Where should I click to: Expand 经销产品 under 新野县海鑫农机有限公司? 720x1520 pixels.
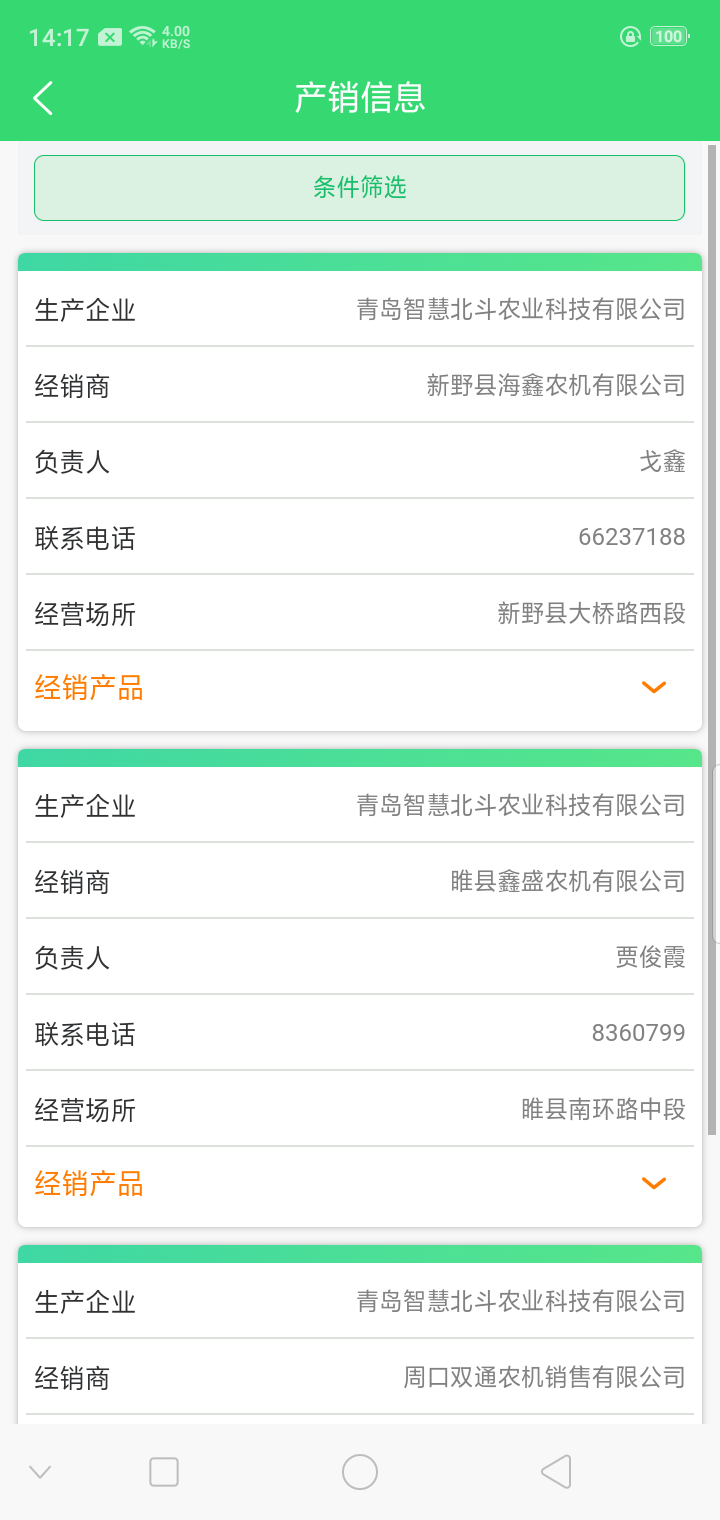tap(653, 687)
